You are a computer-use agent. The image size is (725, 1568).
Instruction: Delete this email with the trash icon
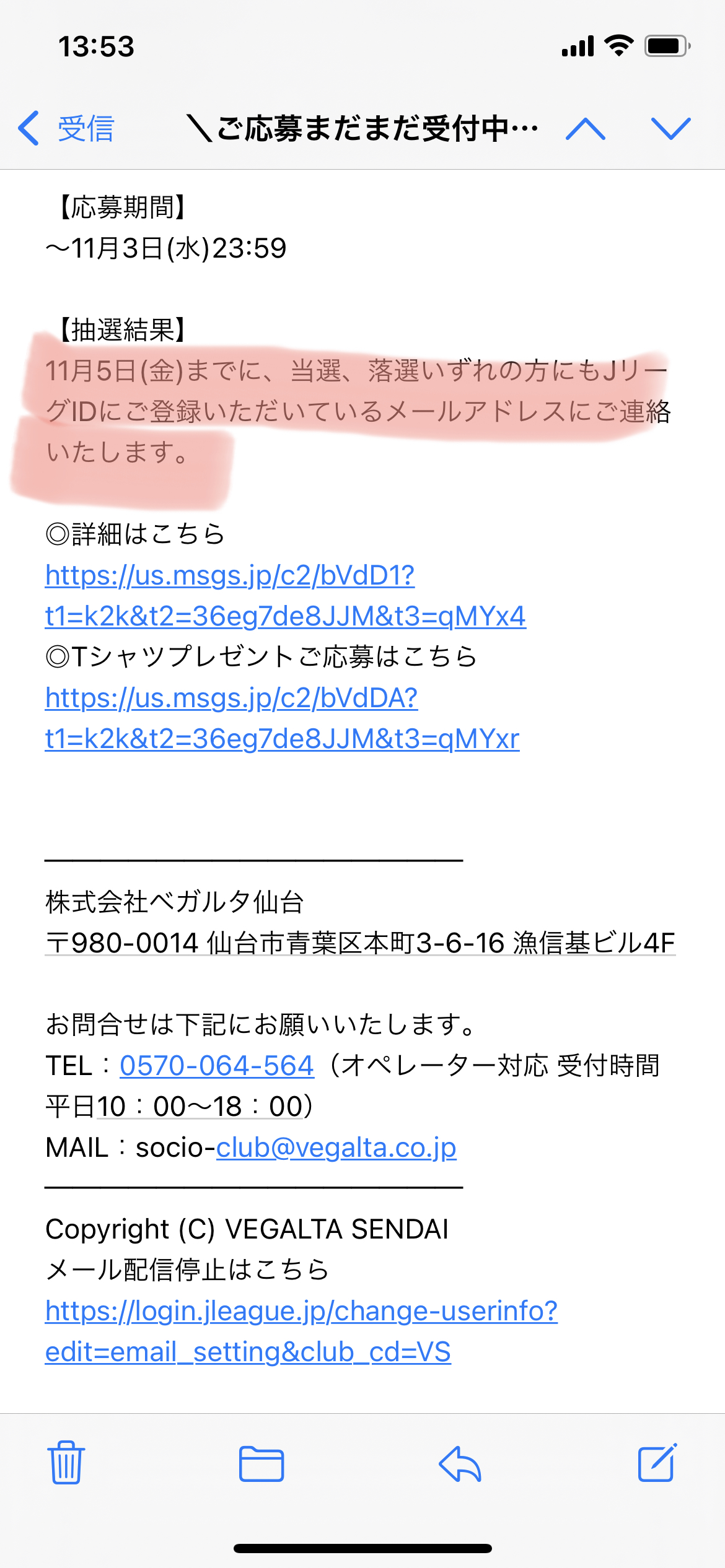tap(66, 1465)
